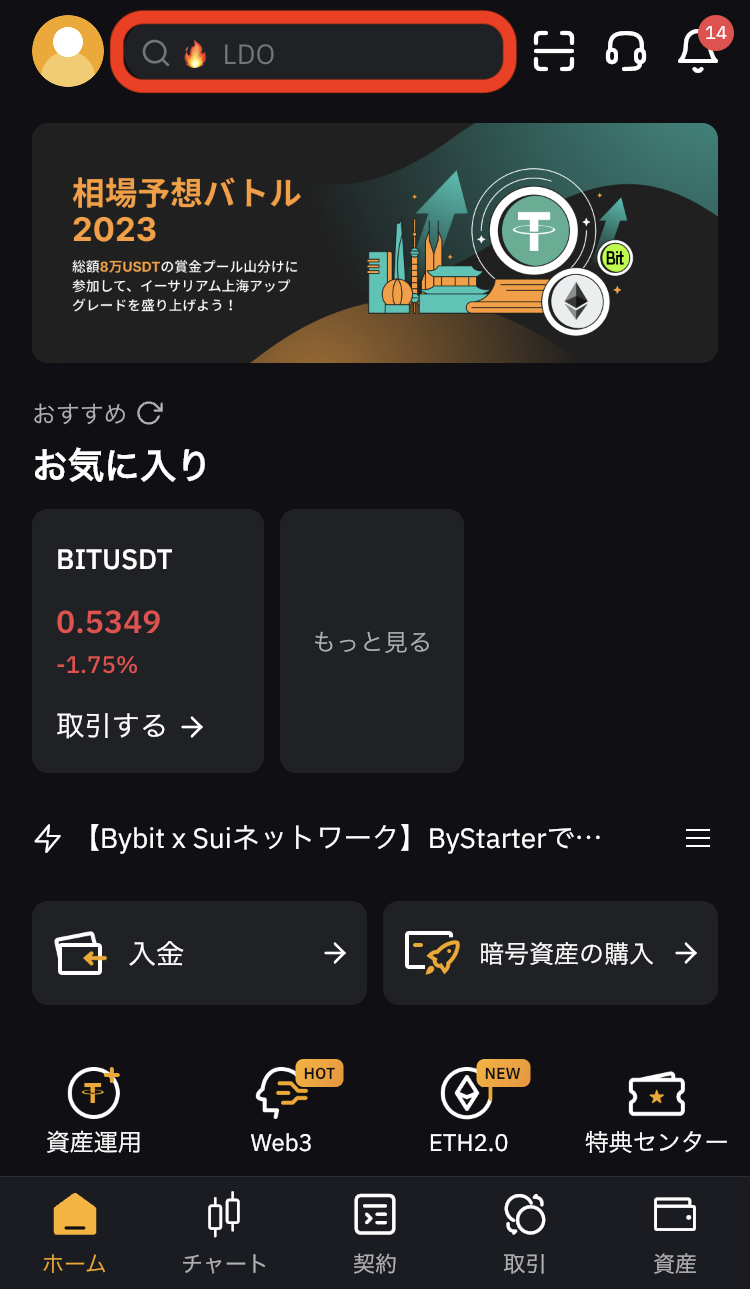
Task: Tap your profile avatar picture
Action: [x=66, y=51]
